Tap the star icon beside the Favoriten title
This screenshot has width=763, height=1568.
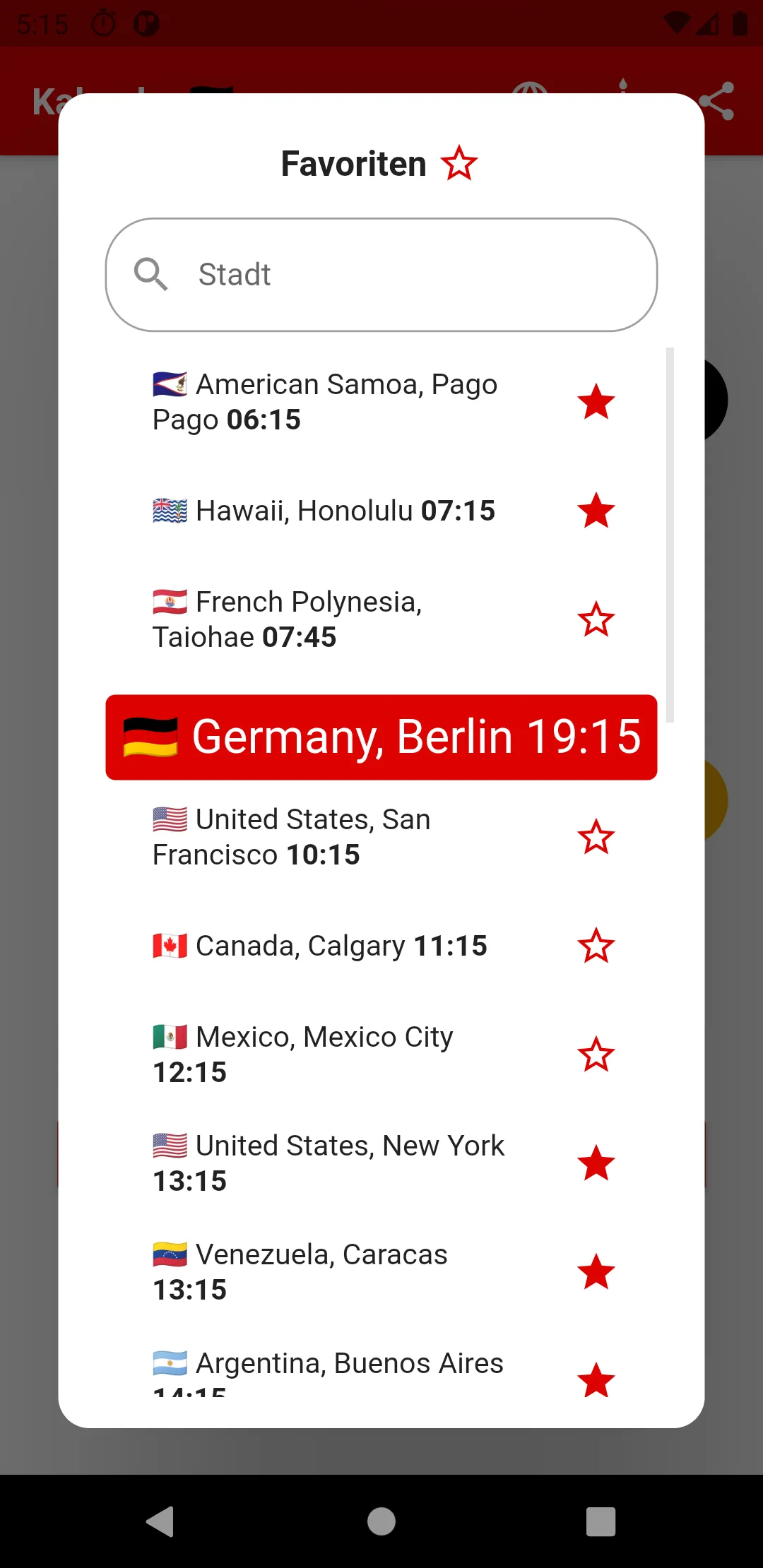459,162
